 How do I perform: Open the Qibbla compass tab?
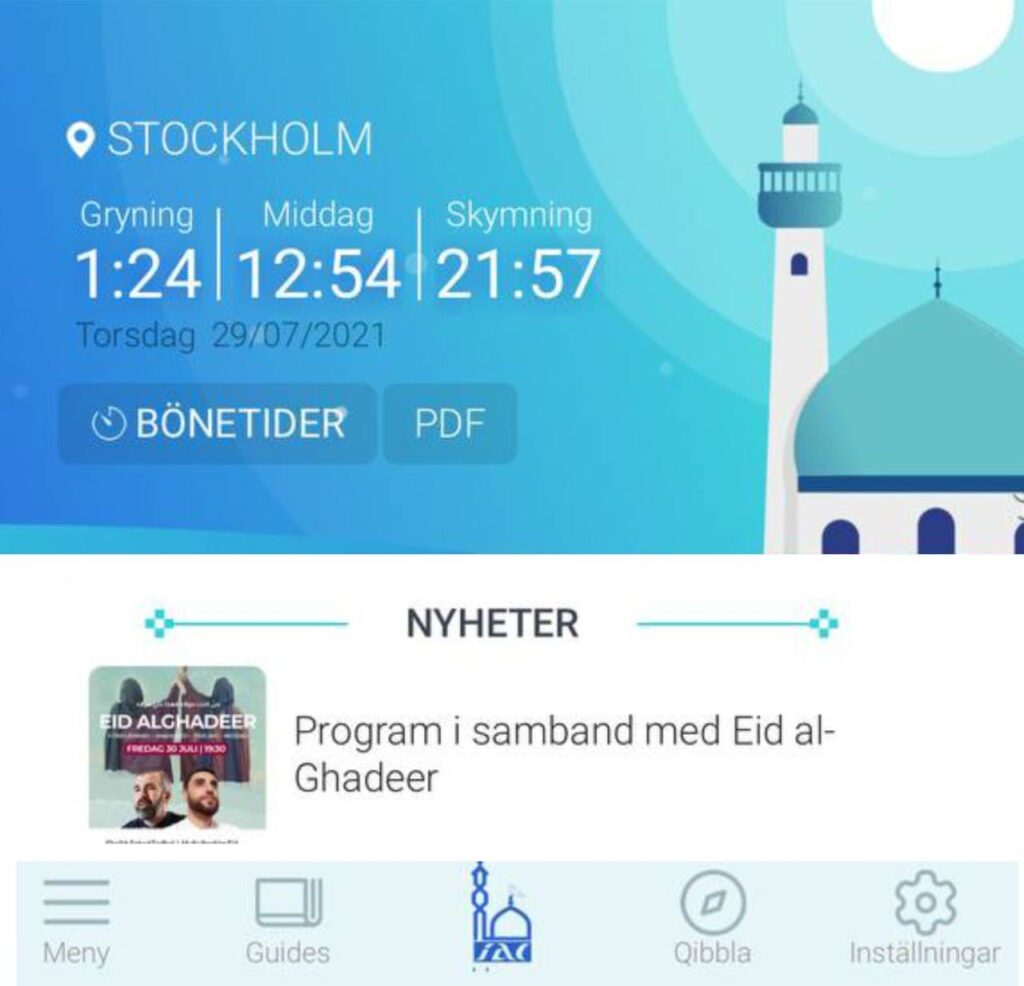coord(712,921)
